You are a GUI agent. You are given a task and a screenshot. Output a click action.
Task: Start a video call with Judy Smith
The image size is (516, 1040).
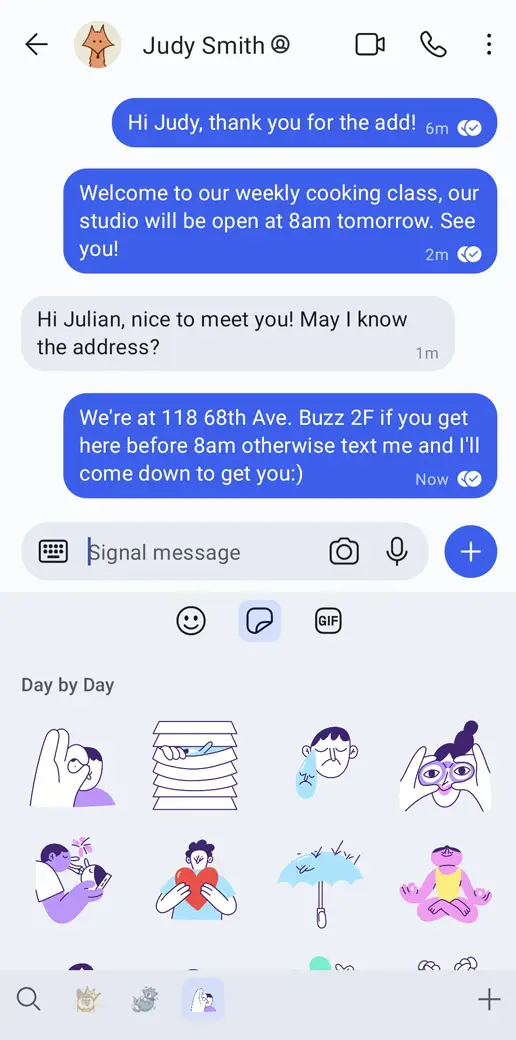[x=370, y=44]
